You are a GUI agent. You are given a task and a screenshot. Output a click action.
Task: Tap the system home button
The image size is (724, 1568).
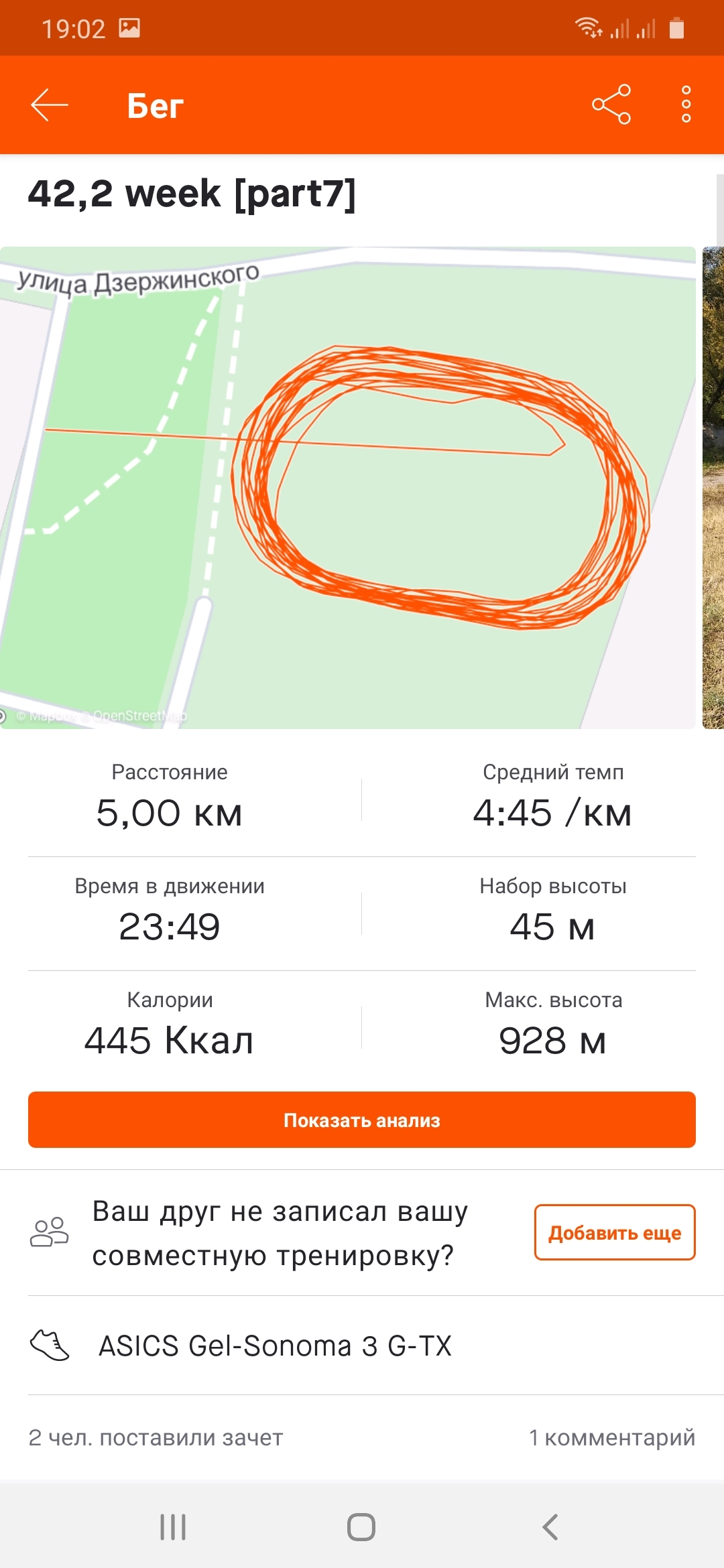(x=361, y=1527)
